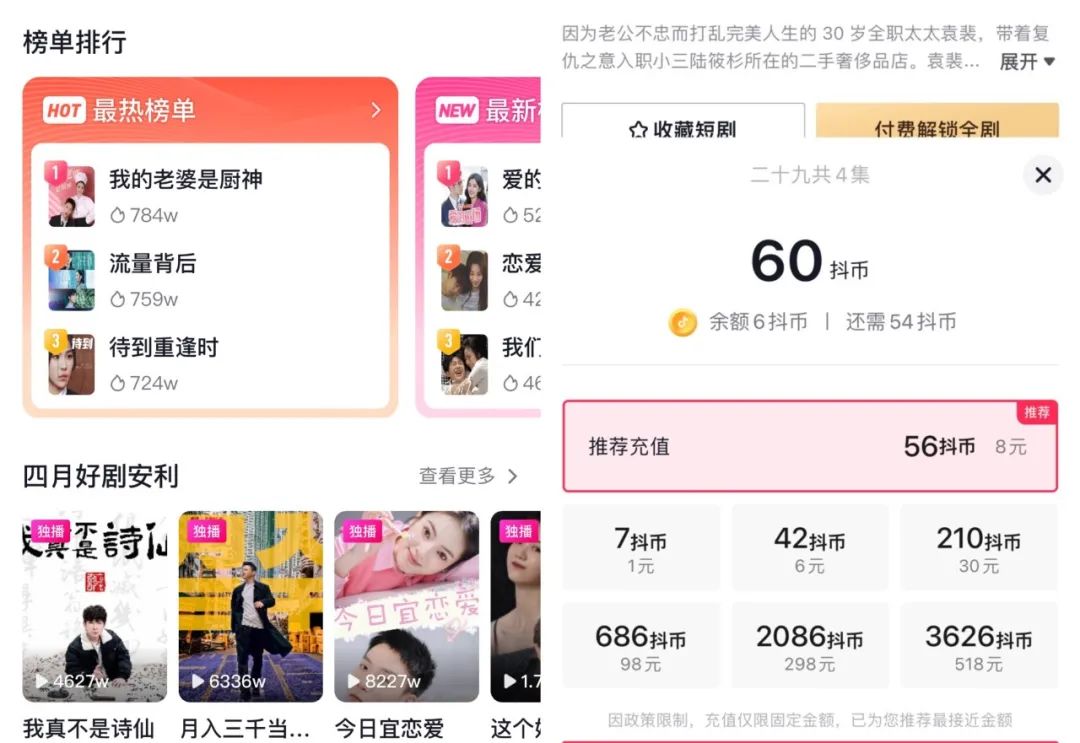Screen dimensions: 1080x743
Task: Pick the 210 抖币 for 30元 option
Action: click(978, 549)
